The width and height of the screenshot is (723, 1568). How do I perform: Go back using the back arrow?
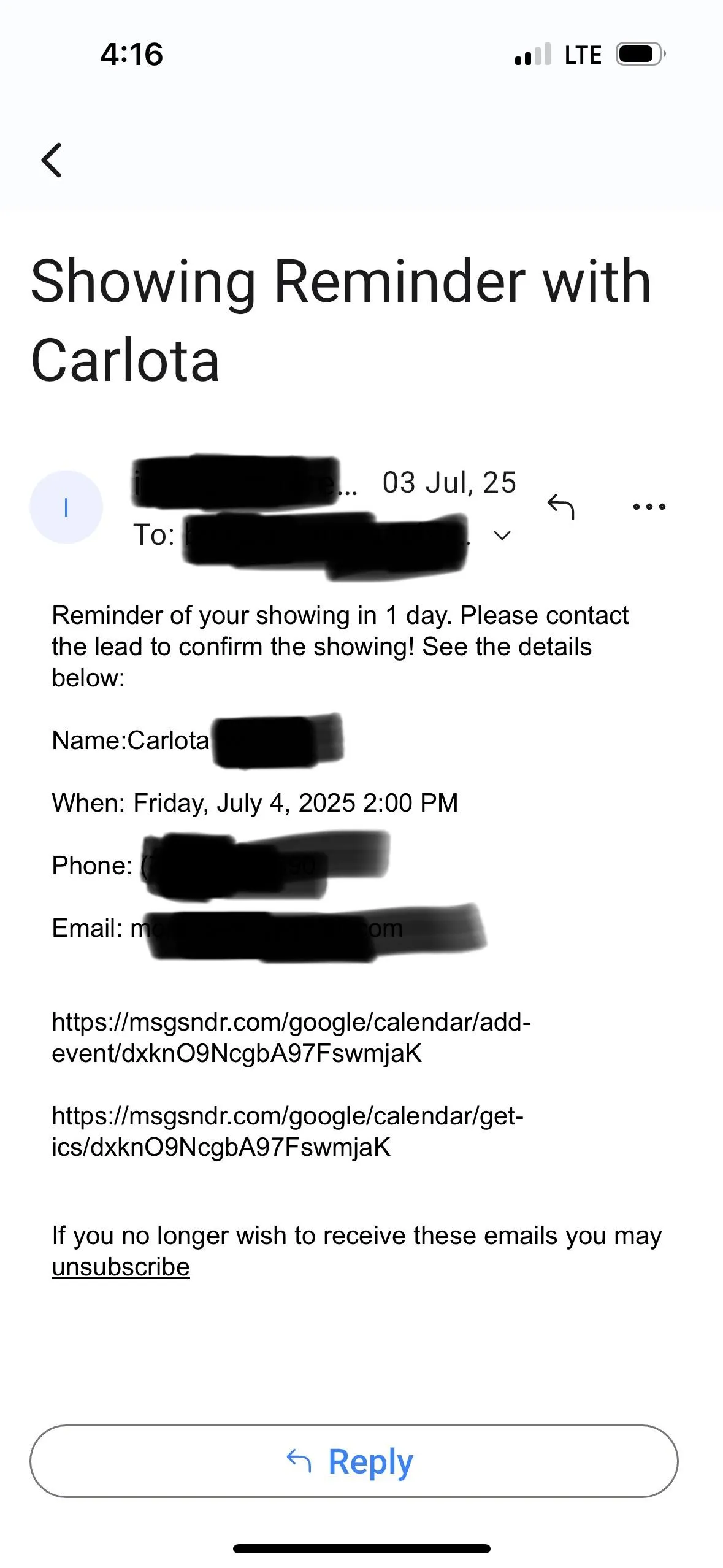[x=52, y=160]
